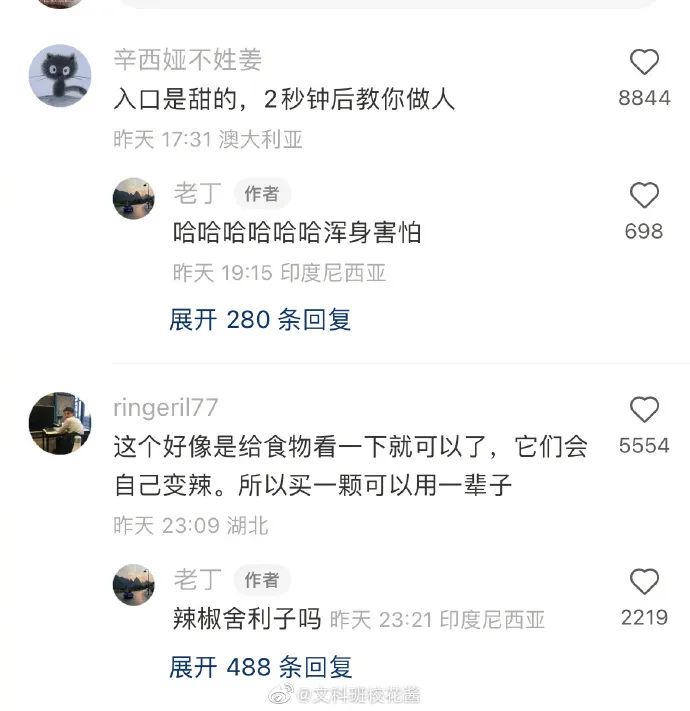The width and height of the screenshot is (690, 711).
Task: Open username 老丁 on 辣椒舍利子吗 reply
Action: (x=198, y=579)
